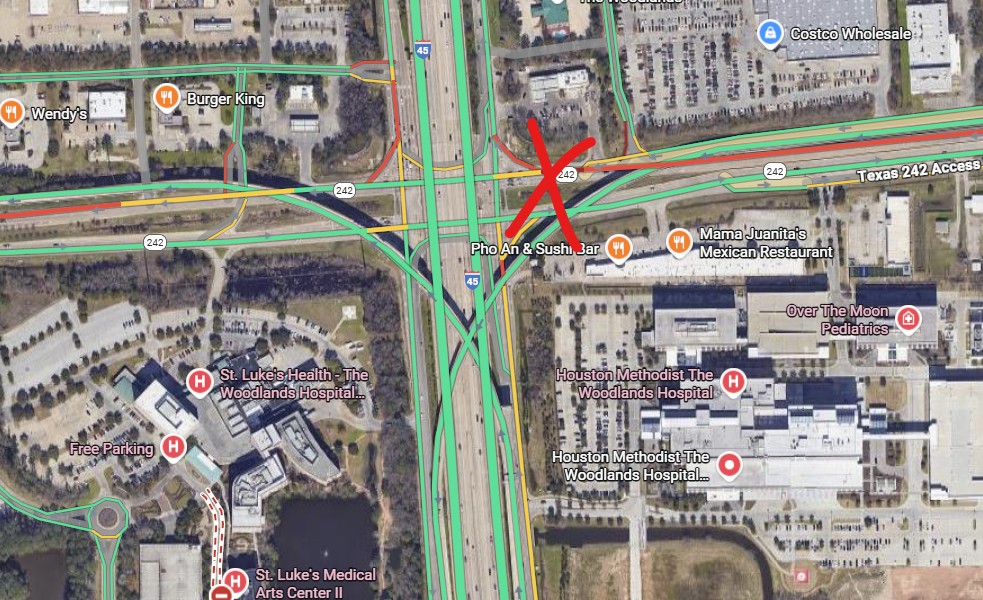Select the Burger King map marker
This screenshot has width=983, height=600.
[166, 97]
